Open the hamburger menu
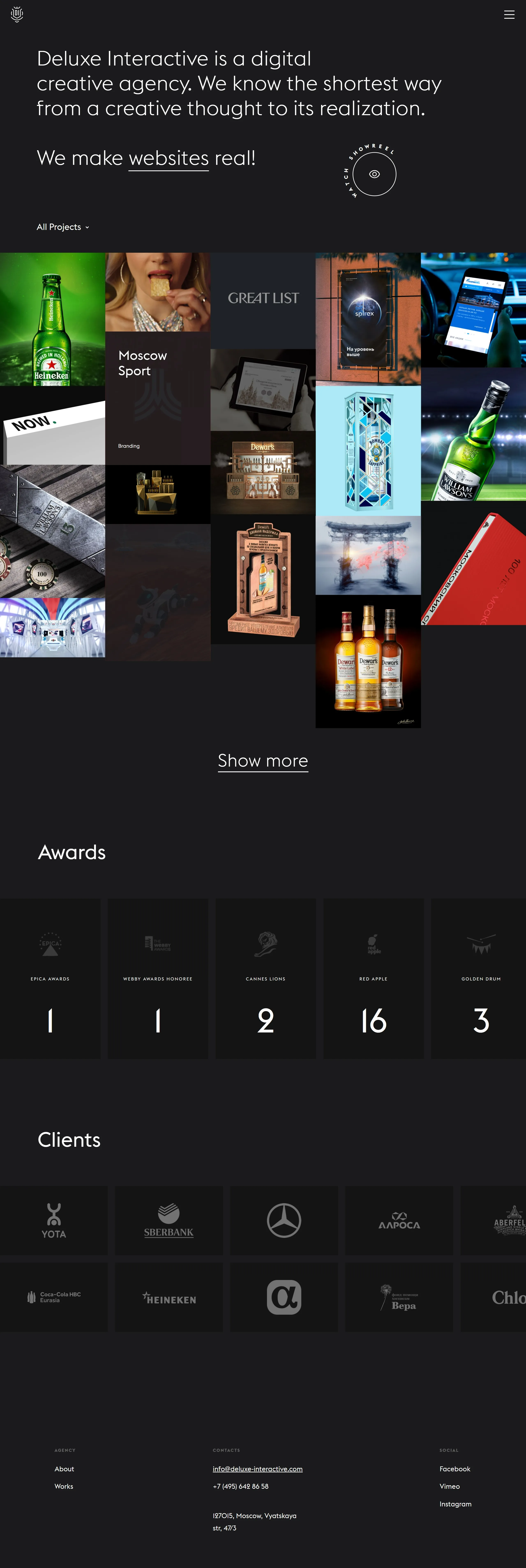 [x=509, y=15]
